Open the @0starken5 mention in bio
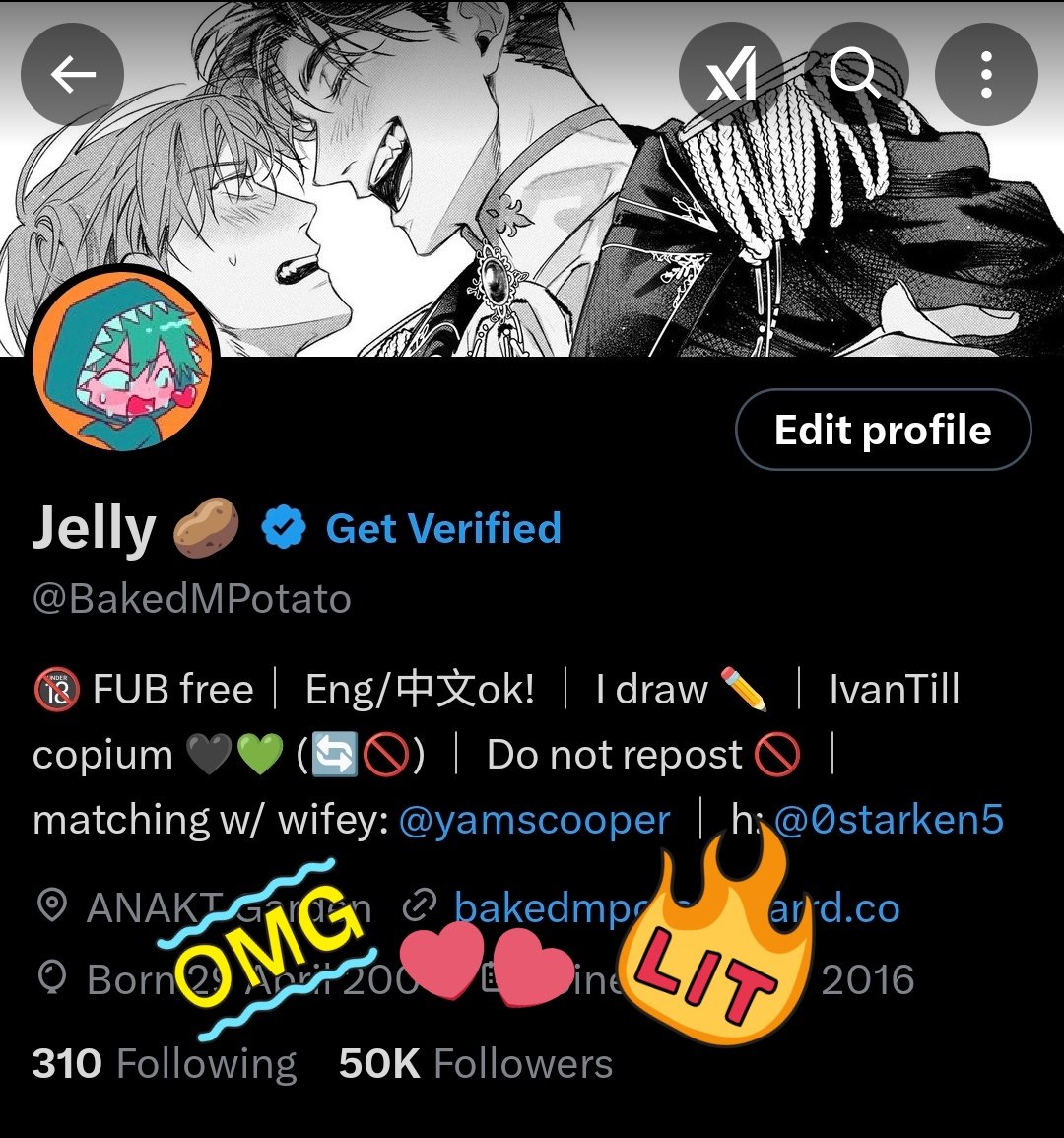The image size is (1064, 1138). (x=889, y=820)
